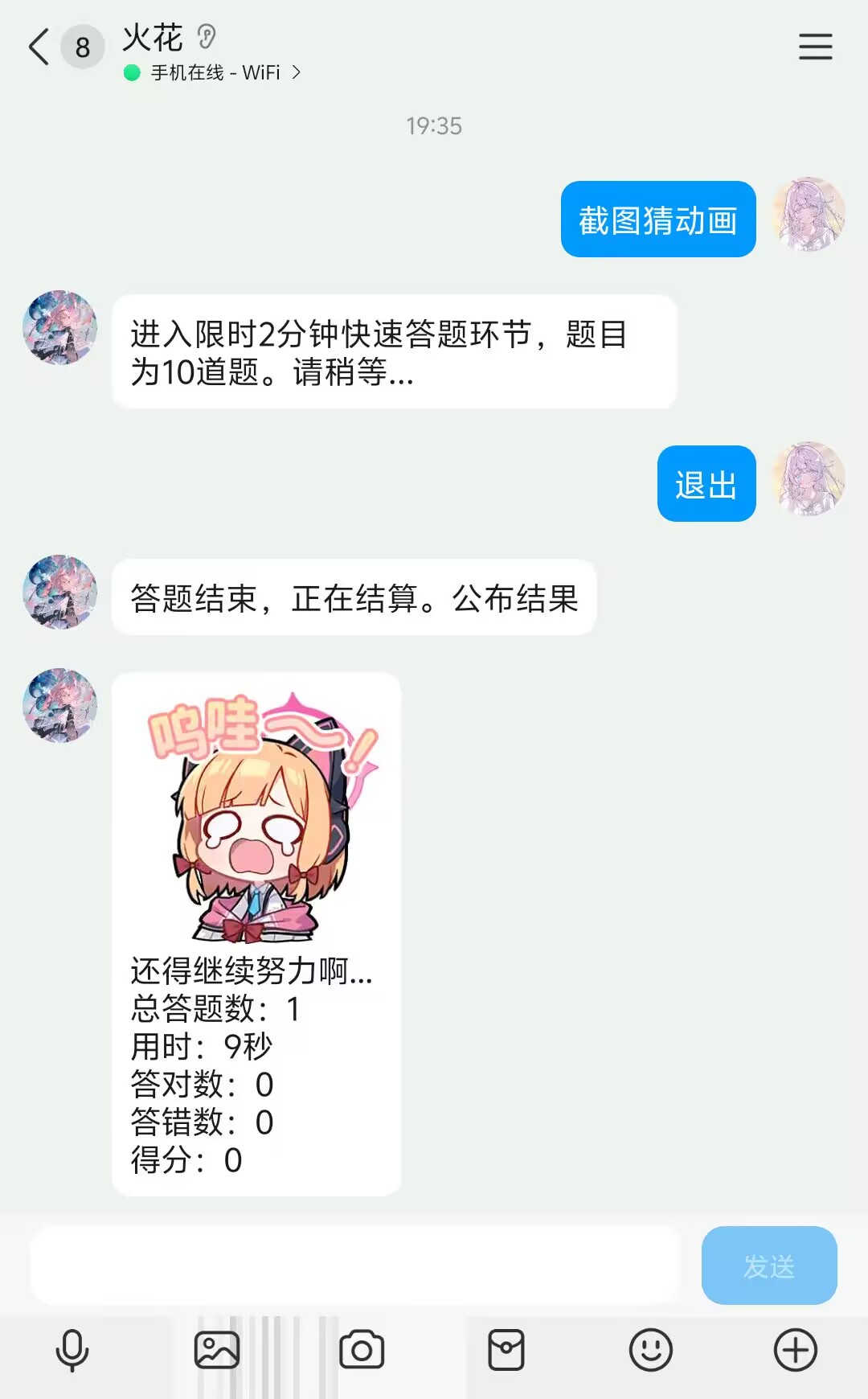The image size is (868, 1399).
Task: Expand more options with the plus icon
Action: (796, 1350)
